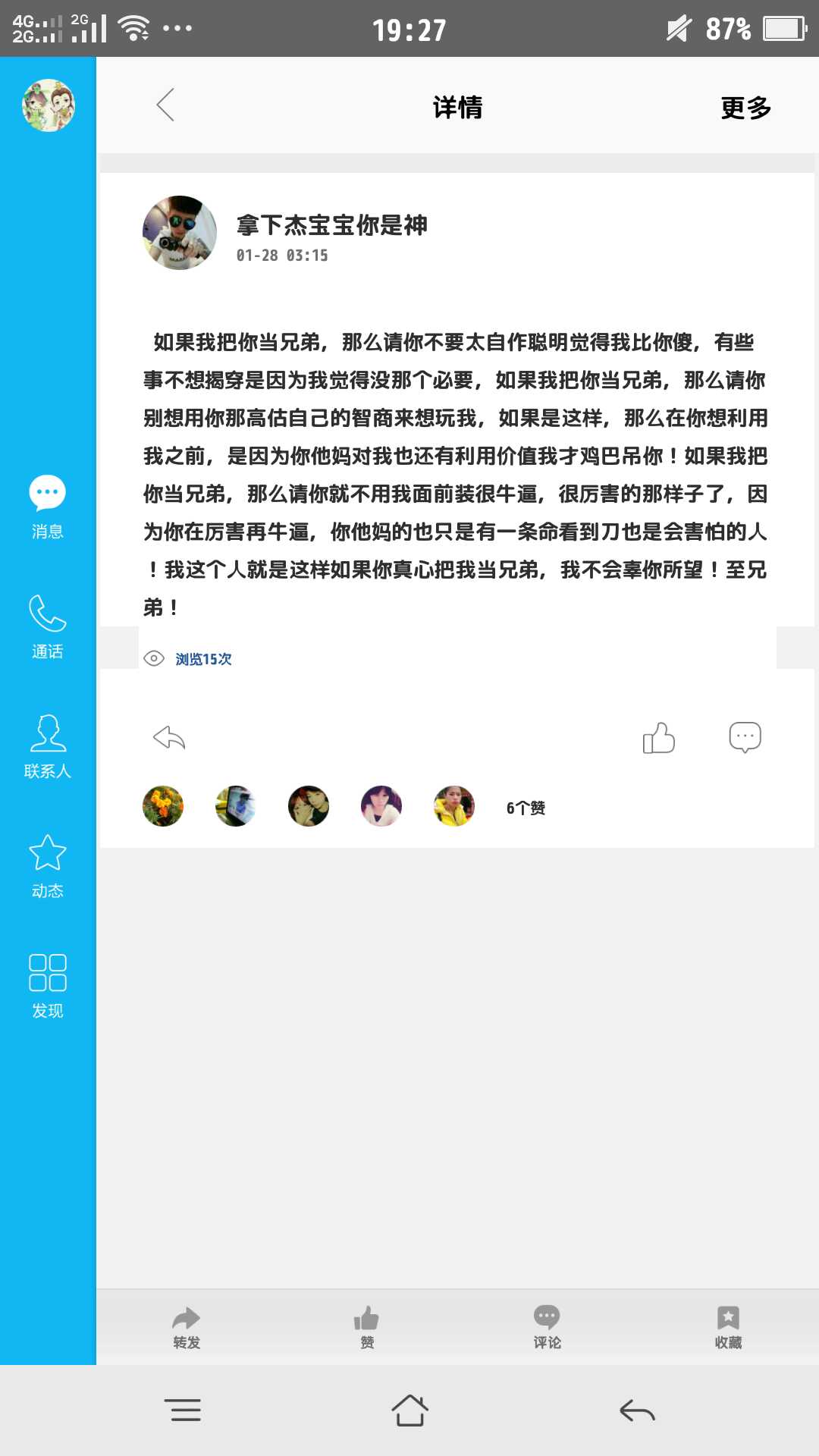The image size is (819, 1456).
Task: Tap the system back button
Action: 636,1410
